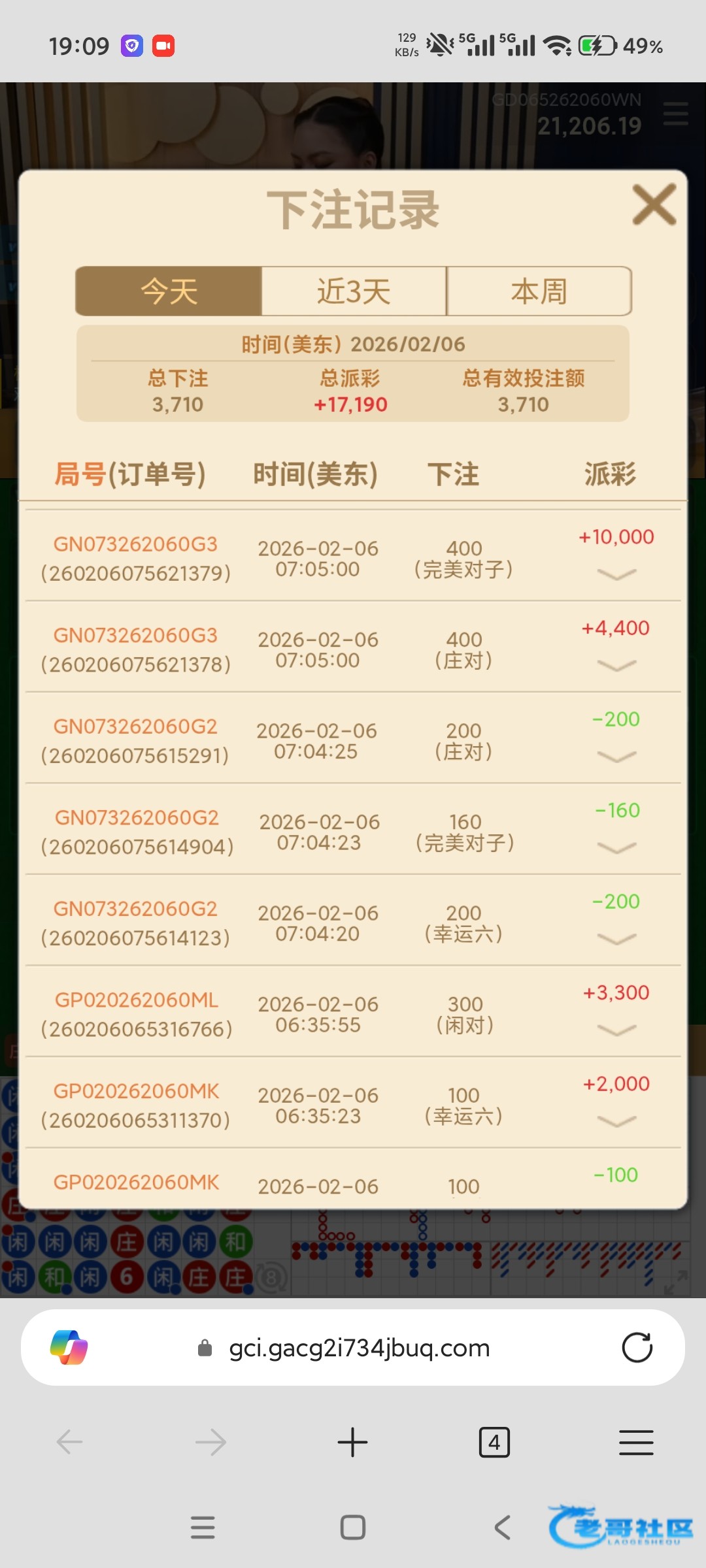Tap the system back button
Viewport: 706px width, 1568px height.
click(502, 1527)
